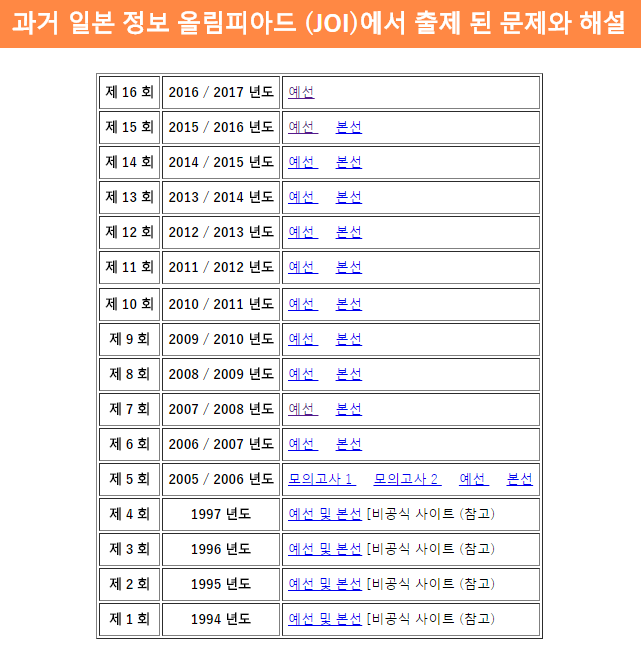Open 예선 및 본선 for 1997 년도
The image size is (641, 656).
pos(324,514)
